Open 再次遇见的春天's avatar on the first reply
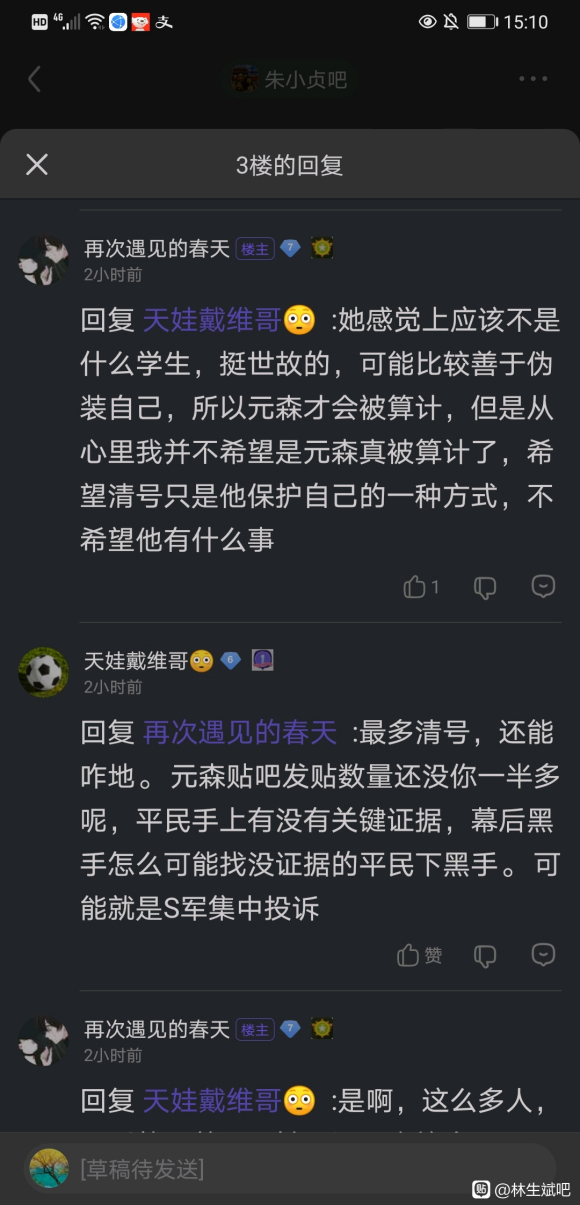The width and height of the screenshot is (580, 1205). [x=43, y=260]
